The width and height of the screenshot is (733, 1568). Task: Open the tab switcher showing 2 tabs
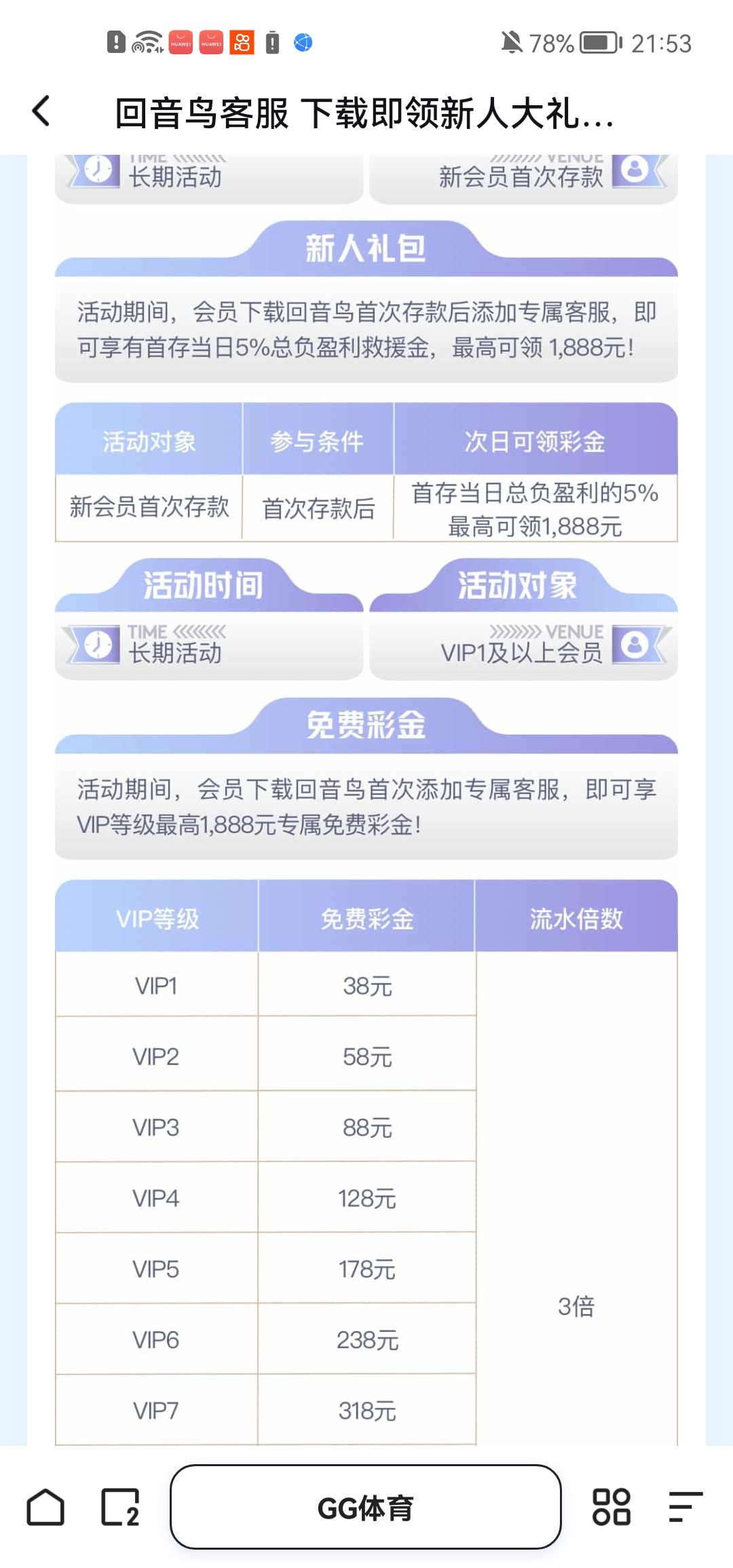click(120, 1507)
